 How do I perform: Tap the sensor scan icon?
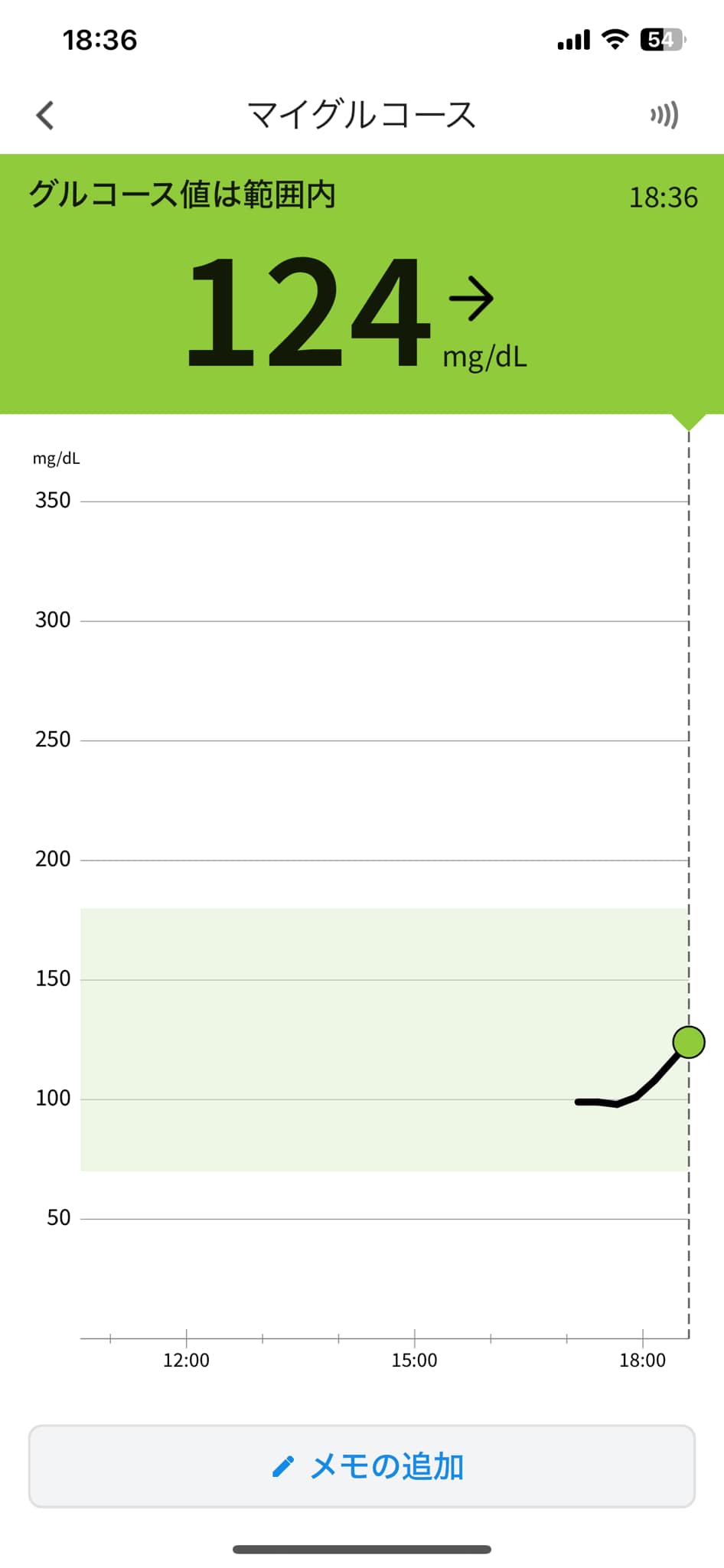pyautogui.click(x=664, y=116)
